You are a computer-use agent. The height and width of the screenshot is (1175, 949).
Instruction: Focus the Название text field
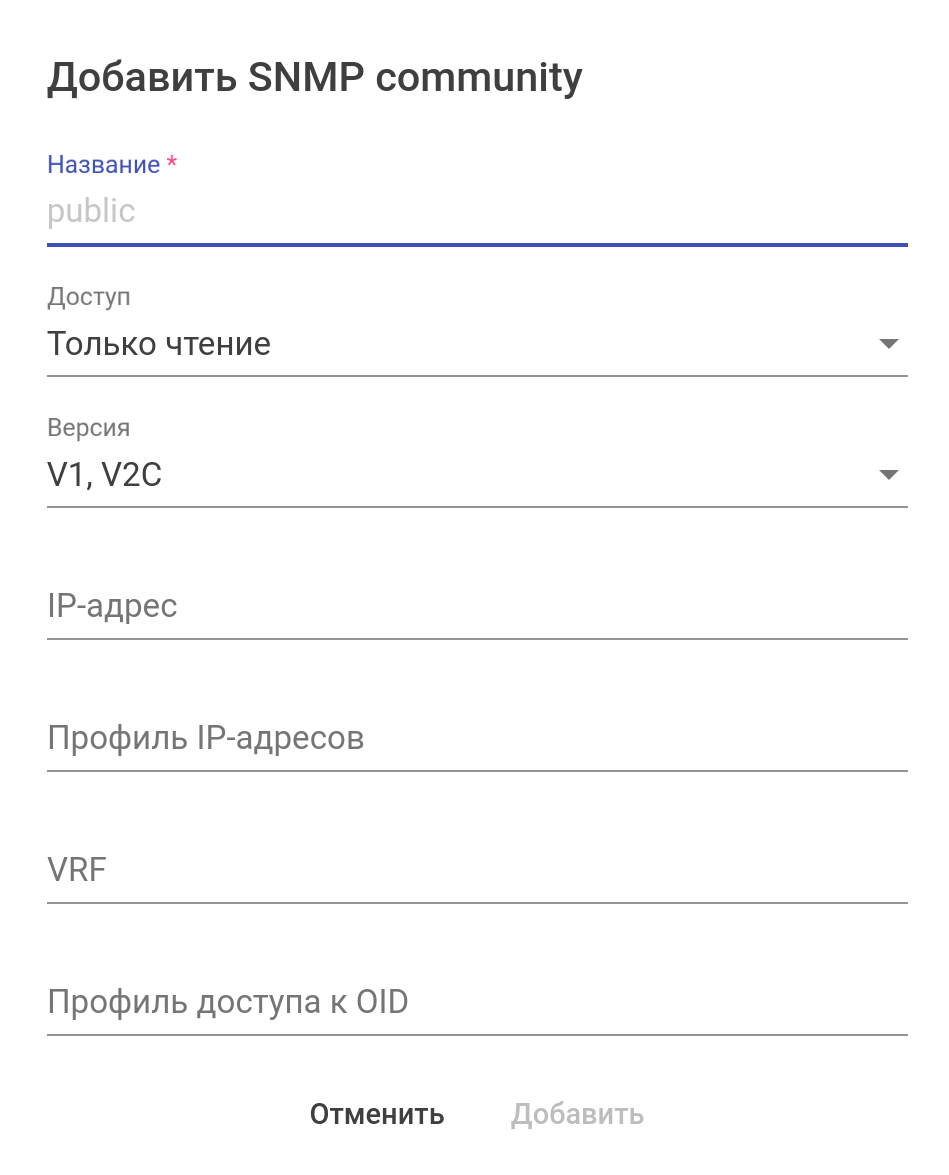(476, 212)
